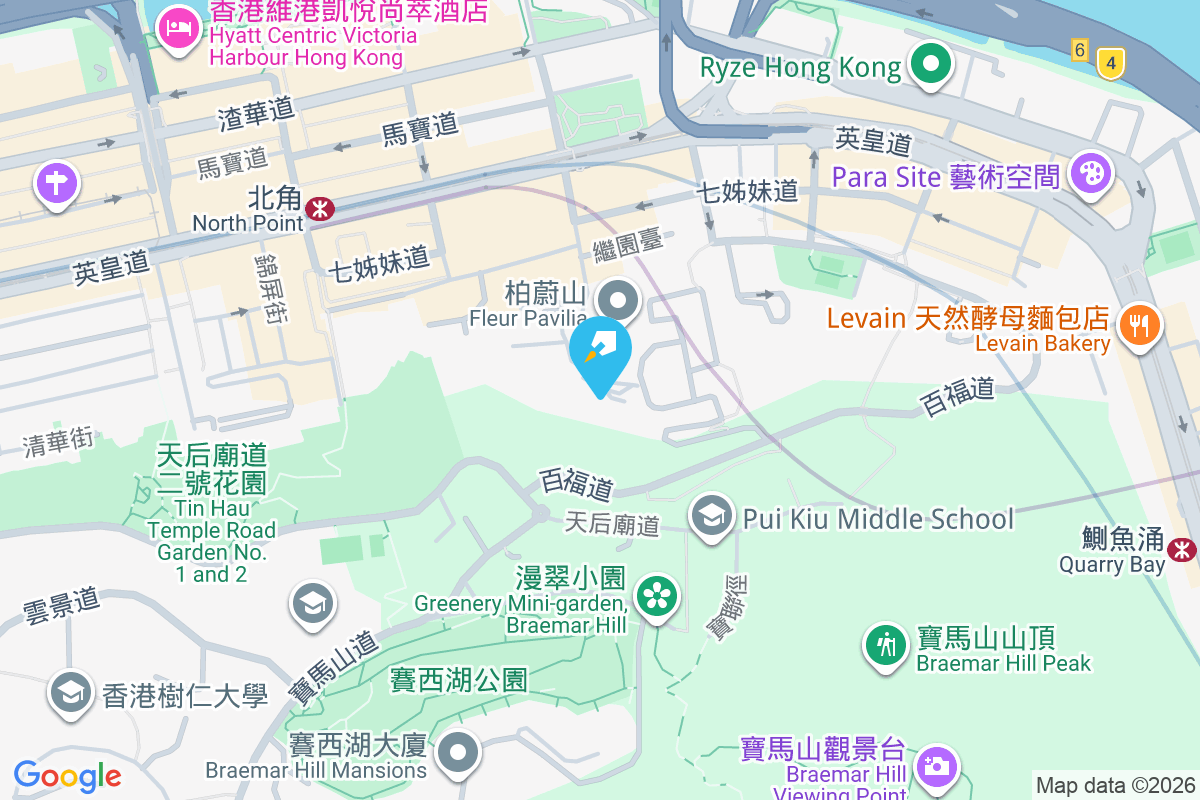Open the Para Site art space marker
Screen dimensions: 1200x800
click(x=1091, y=175)
